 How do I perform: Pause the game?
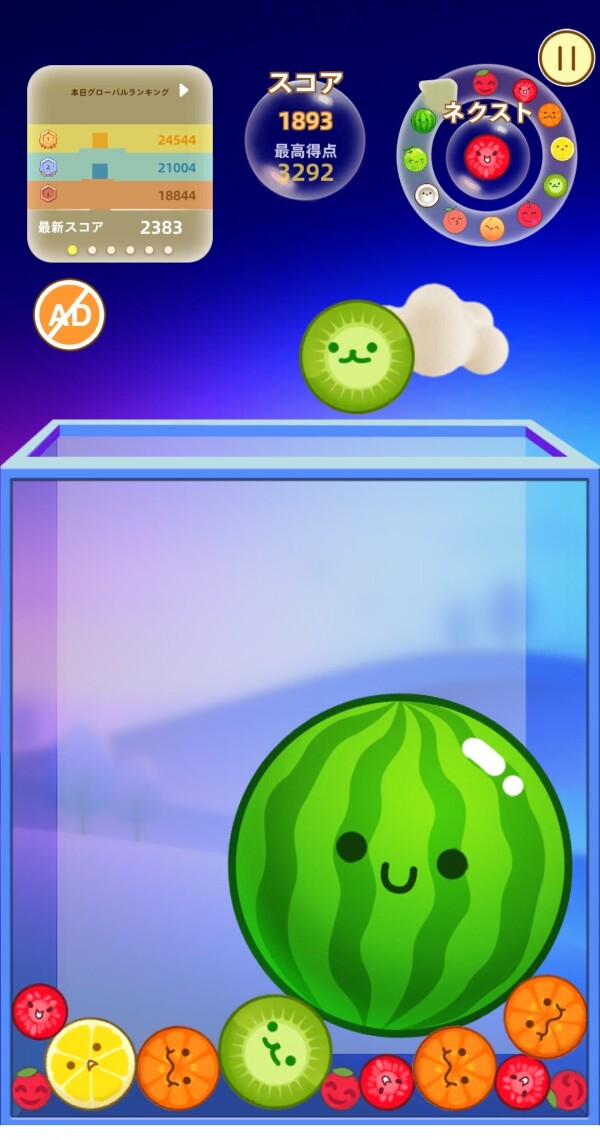pos(566,57)
